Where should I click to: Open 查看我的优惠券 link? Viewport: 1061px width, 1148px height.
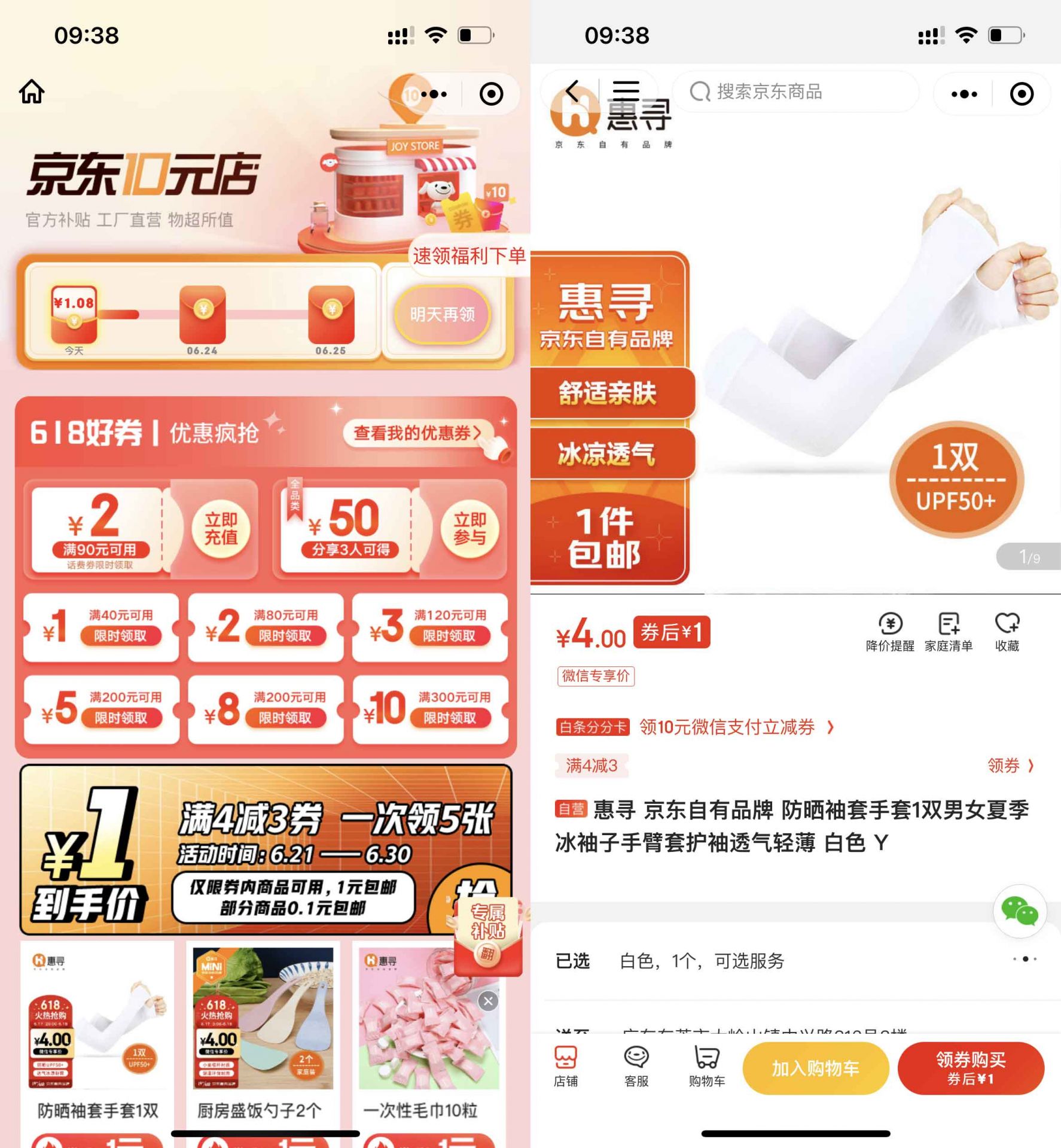(417, 433)
